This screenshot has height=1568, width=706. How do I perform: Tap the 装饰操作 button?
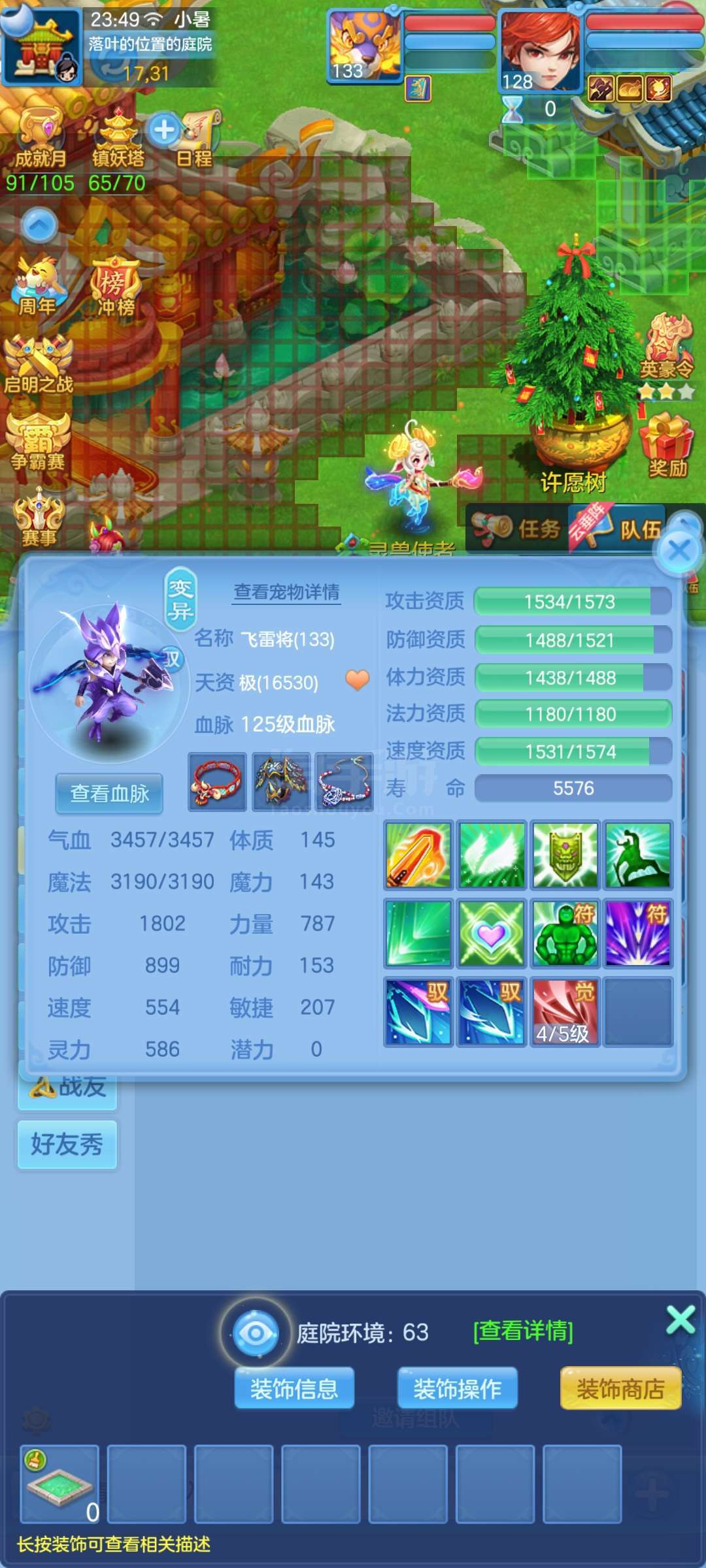457,1388
